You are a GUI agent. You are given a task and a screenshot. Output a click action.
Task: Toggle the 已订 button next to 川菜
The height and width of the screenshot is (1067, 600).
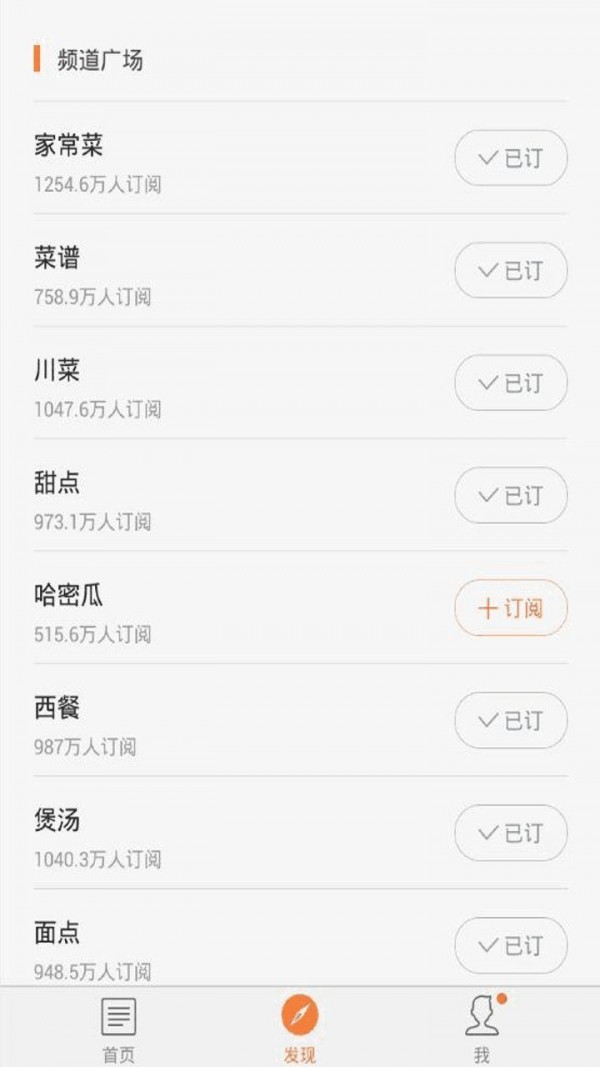(511, 383)
